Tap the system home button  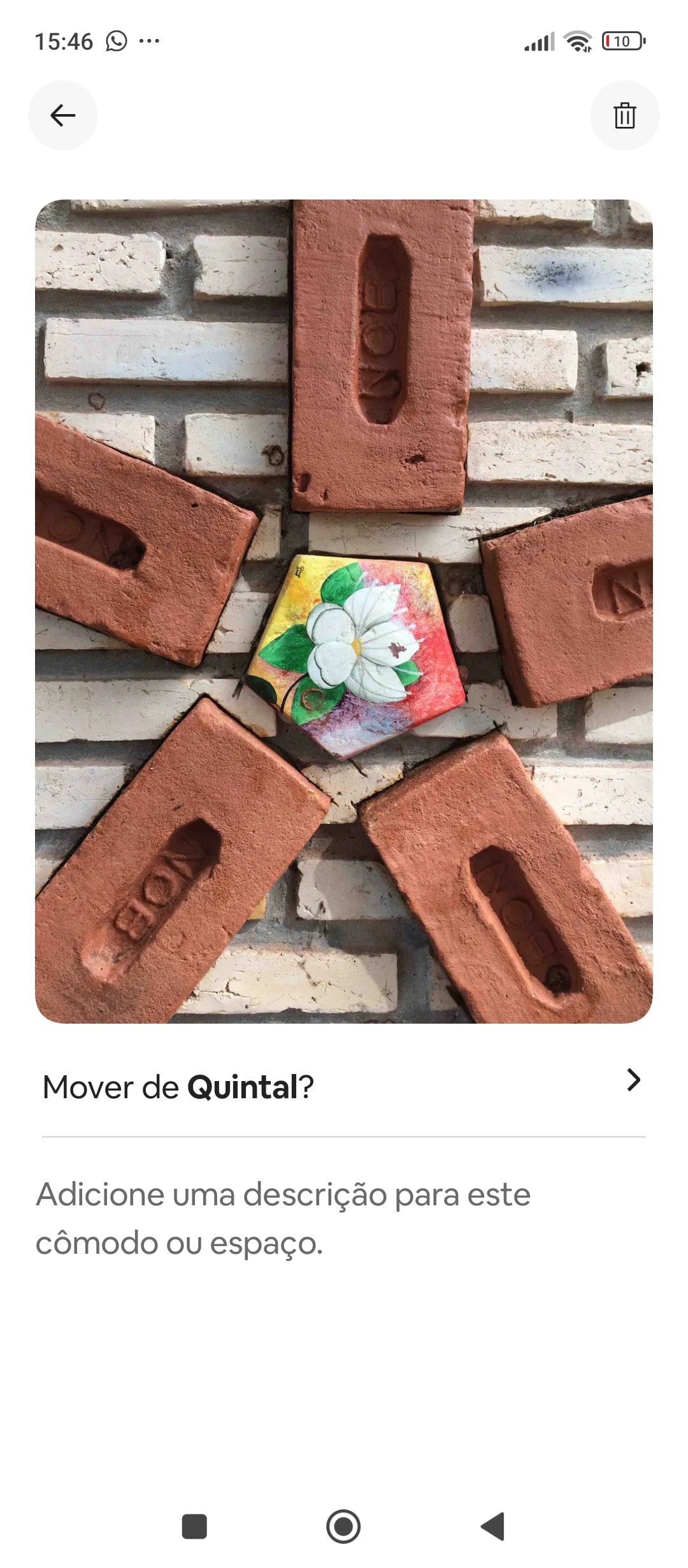coord(343,1527)
